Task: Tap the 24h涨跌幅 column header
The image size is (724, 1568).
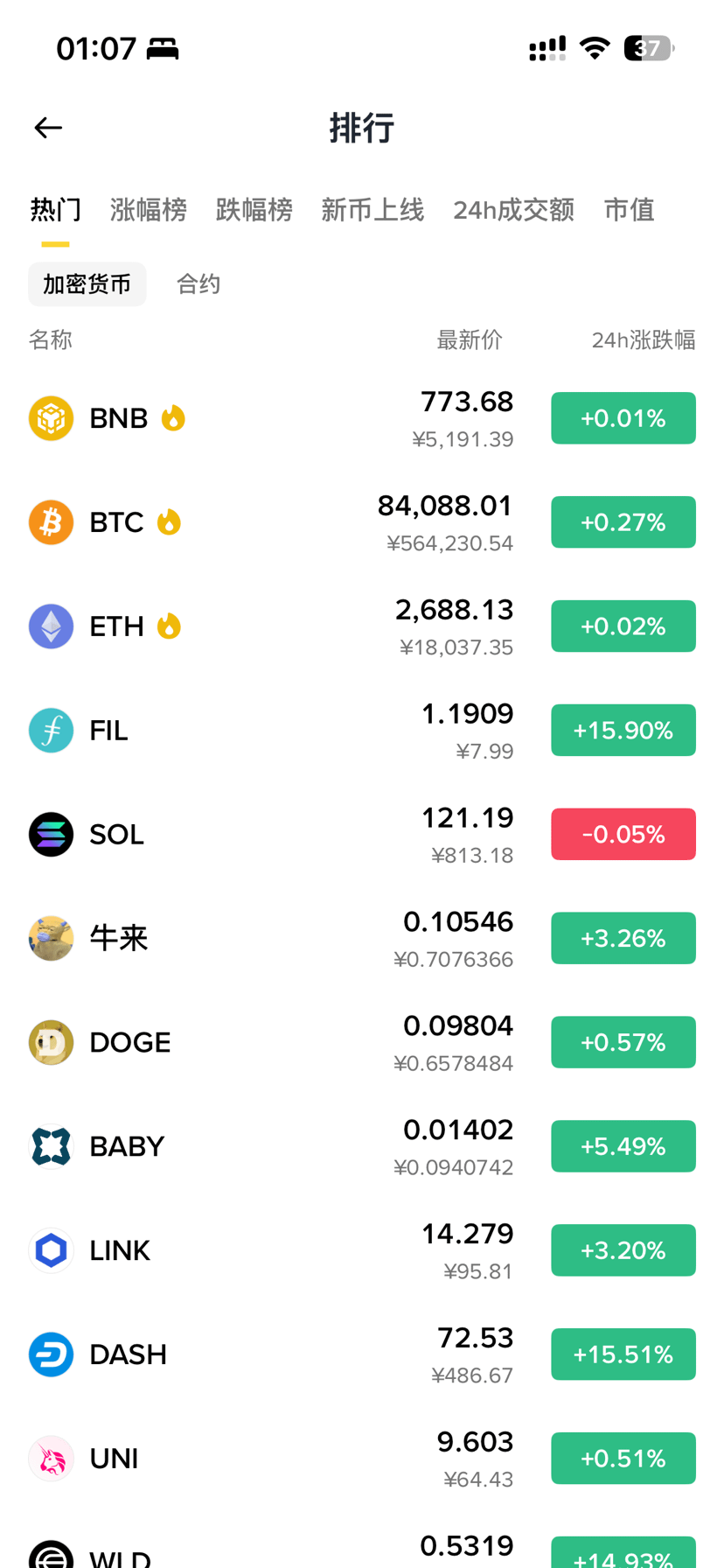Action: tap(644, 340)
